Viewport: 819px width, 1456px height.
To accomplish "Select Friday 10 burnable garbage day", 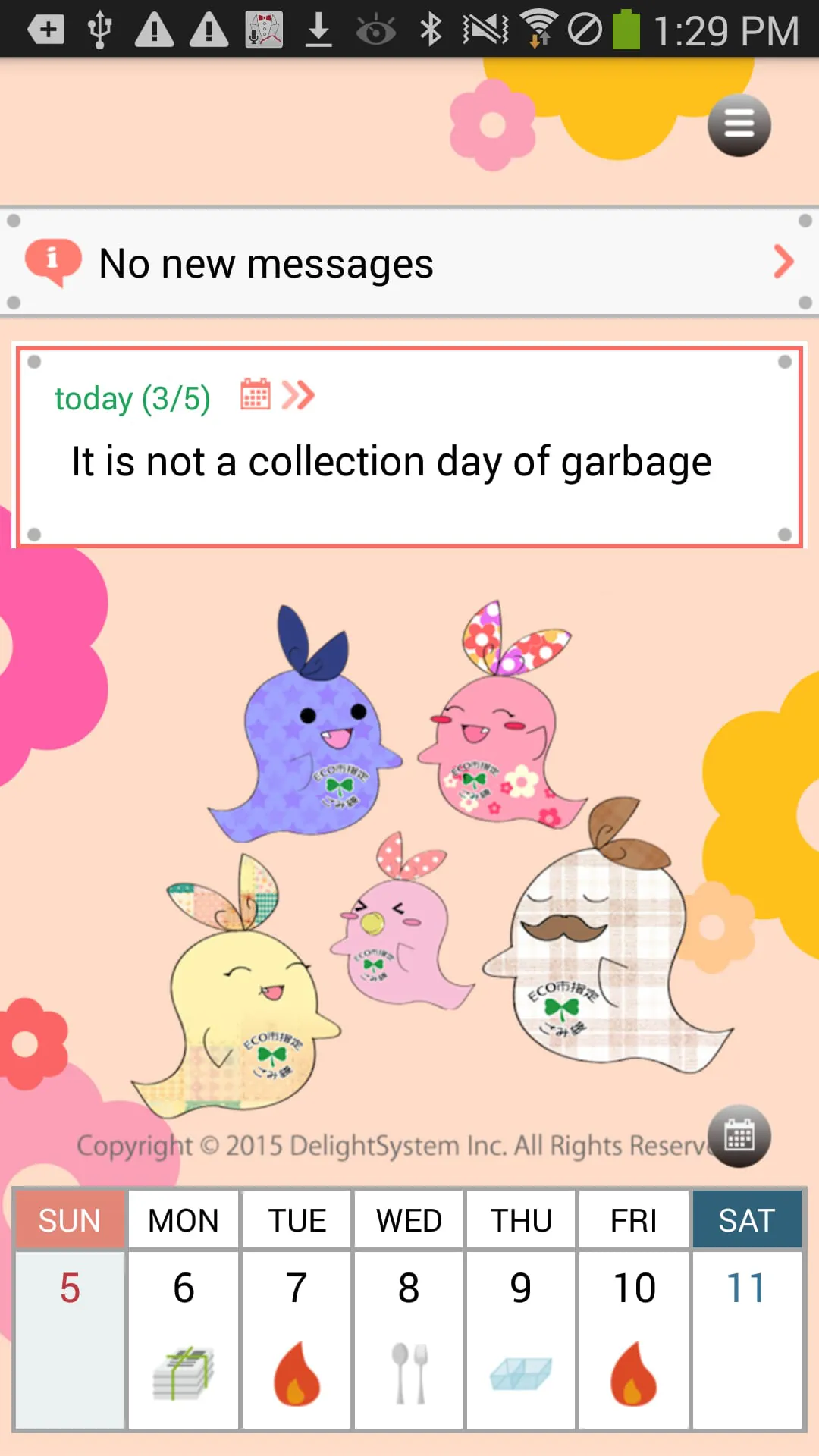I will [x=634, y=1338].
